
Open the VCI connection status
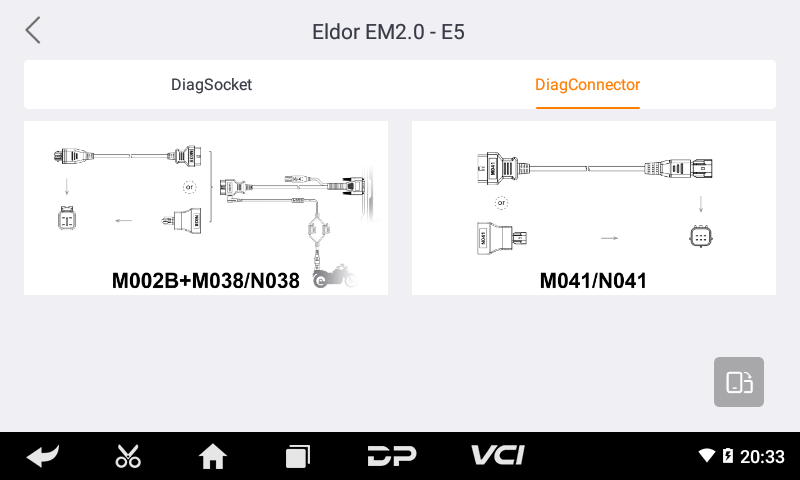(497, 457)
